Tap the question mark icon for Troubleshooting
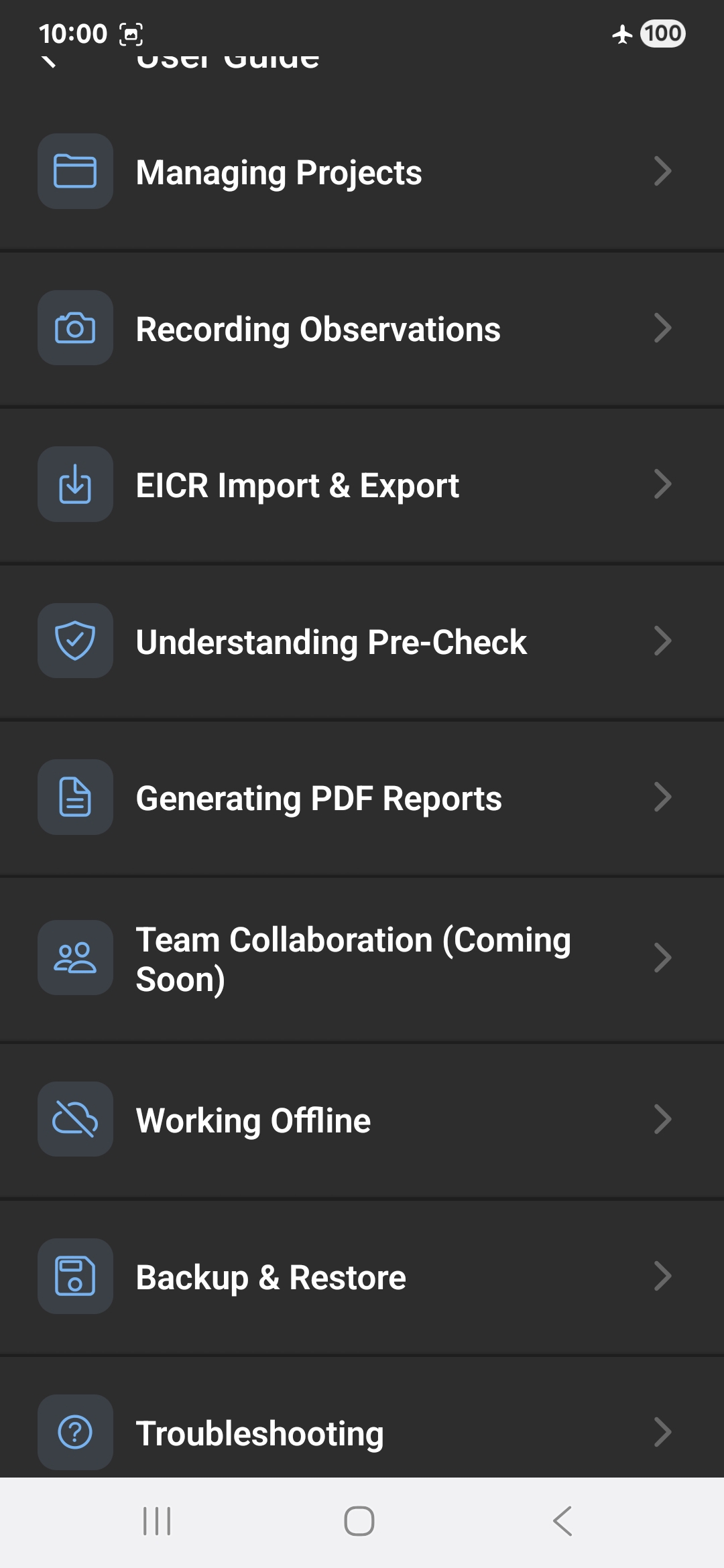The height and width of the screenshot is (1568, 724). coord(75,1433)
